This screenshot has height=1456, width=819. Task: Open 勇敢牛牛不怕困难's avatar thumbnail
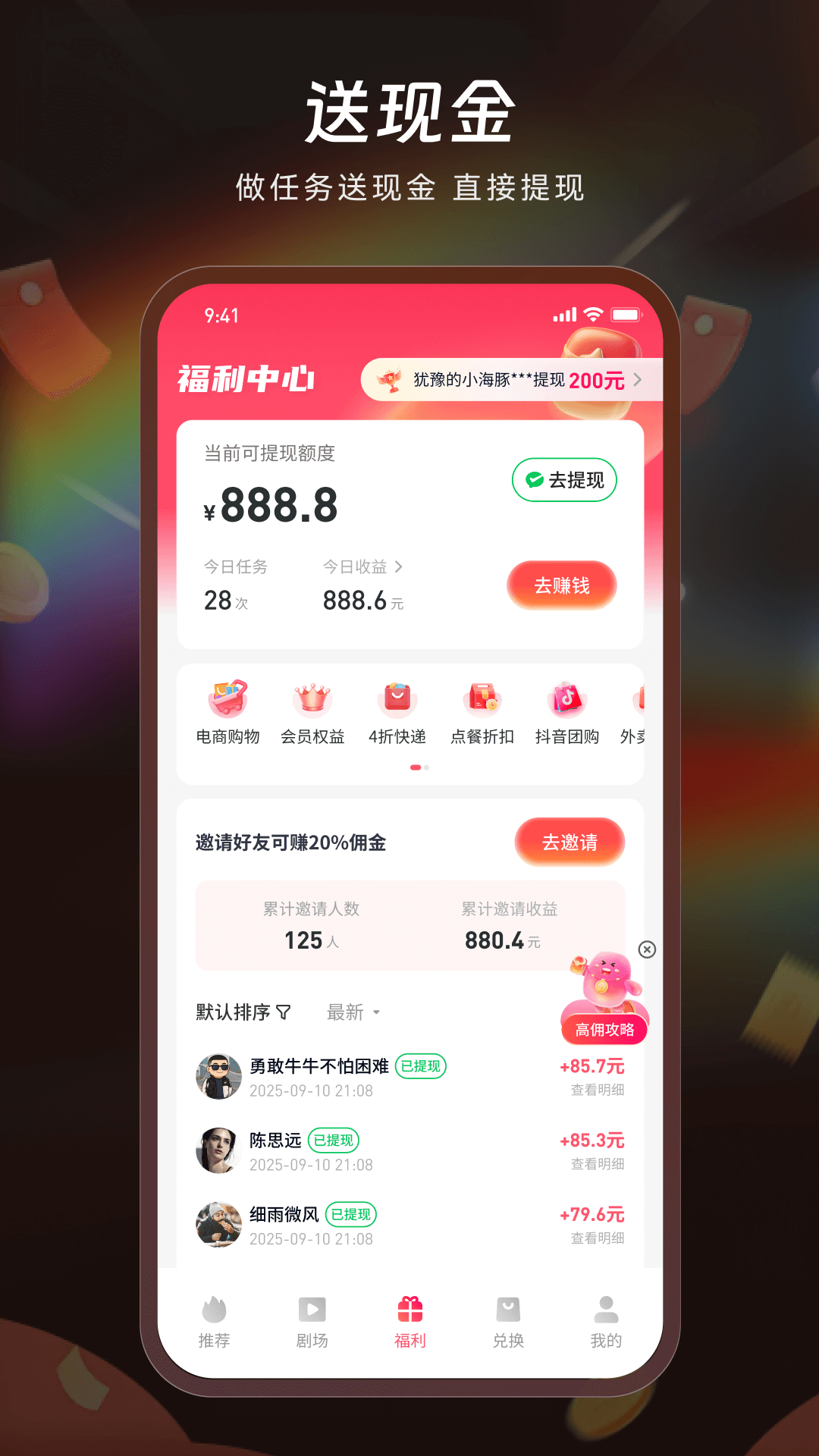tap(218, 1075)
